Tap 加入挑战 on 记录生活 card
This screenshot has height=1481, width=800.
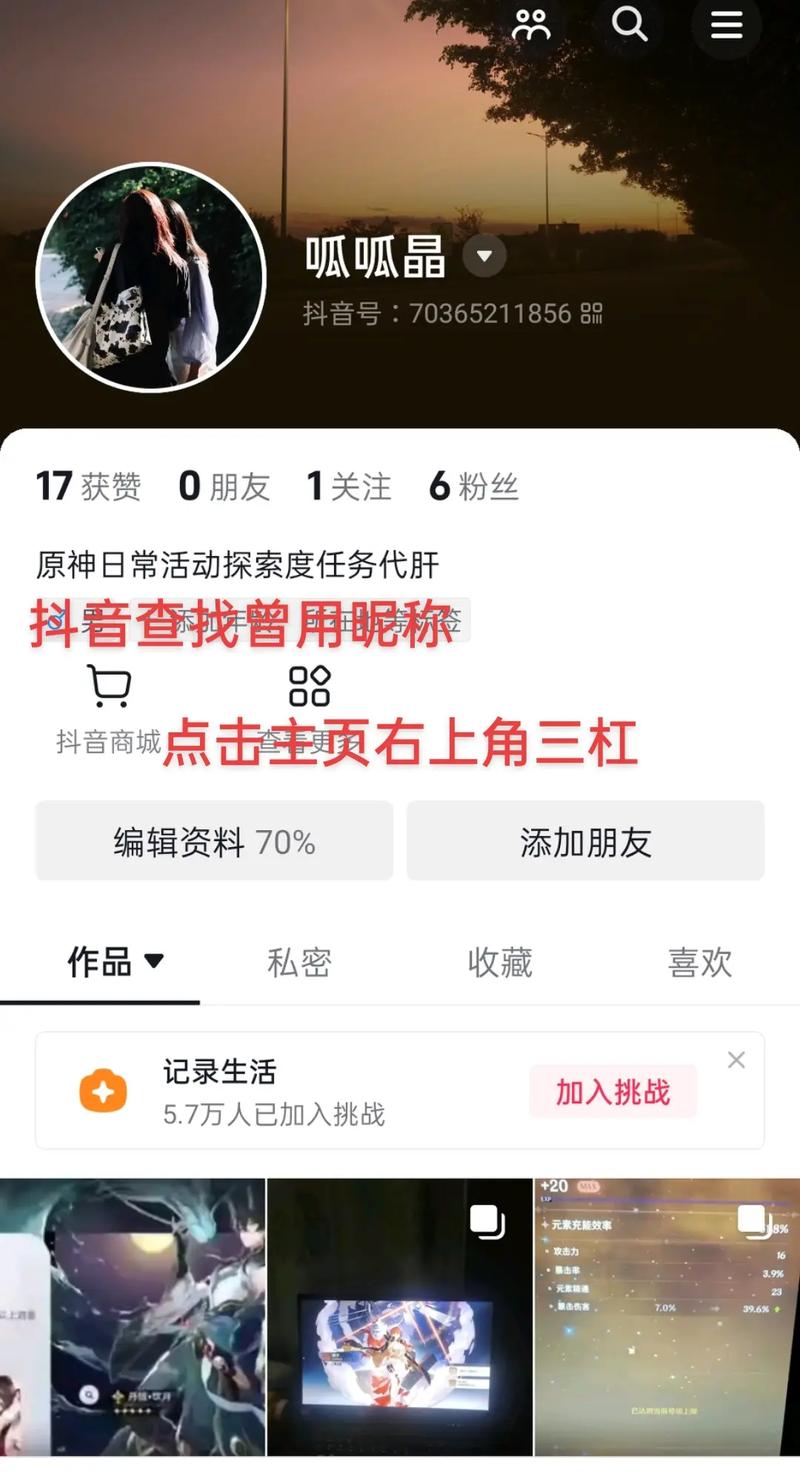[612, 1091]
